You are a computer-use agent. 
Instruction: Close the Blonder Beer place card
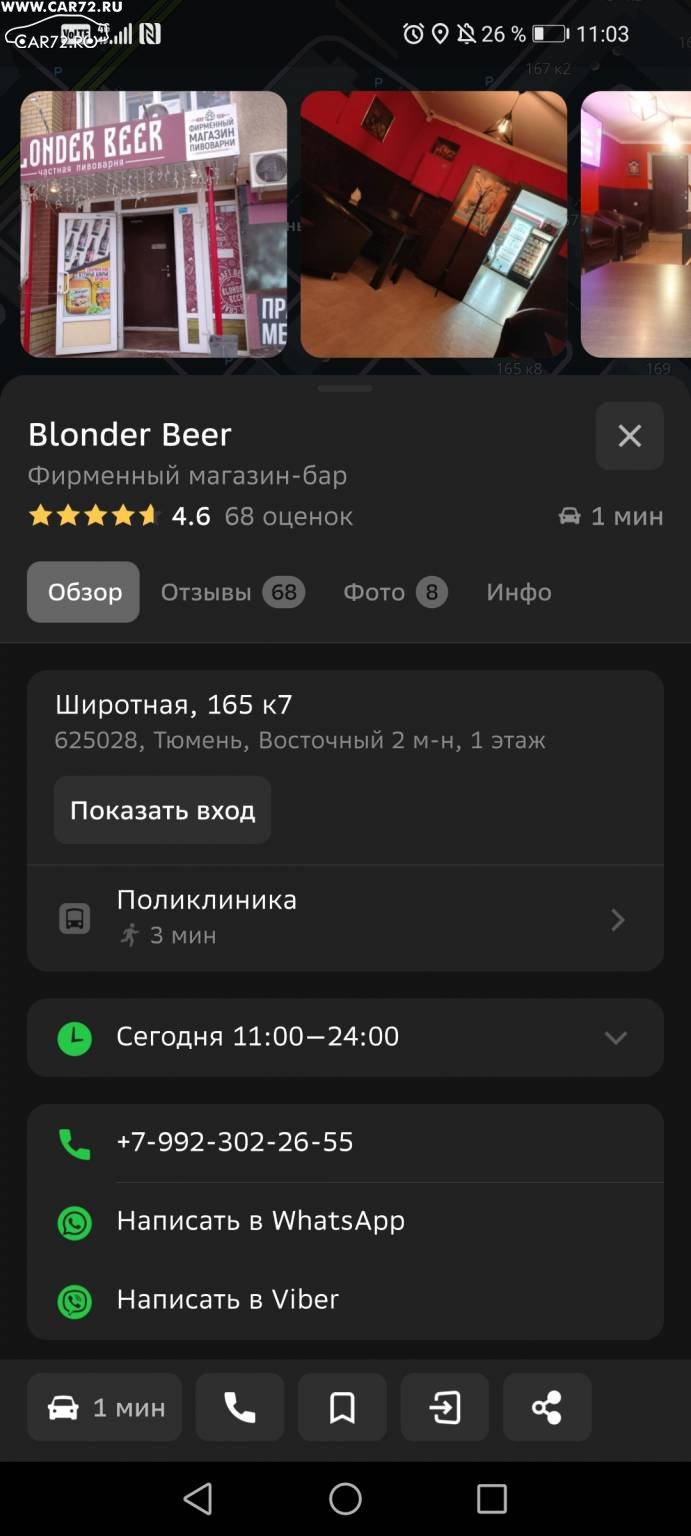pos(629,436)
